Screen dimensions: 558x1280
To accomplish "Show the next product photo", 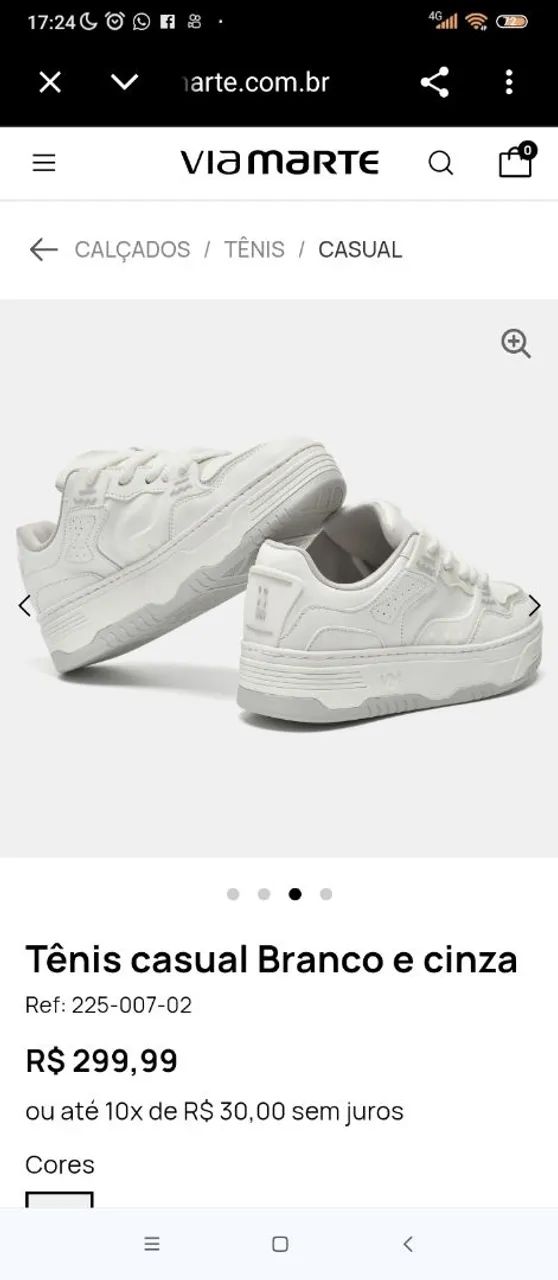I will 535,605.
